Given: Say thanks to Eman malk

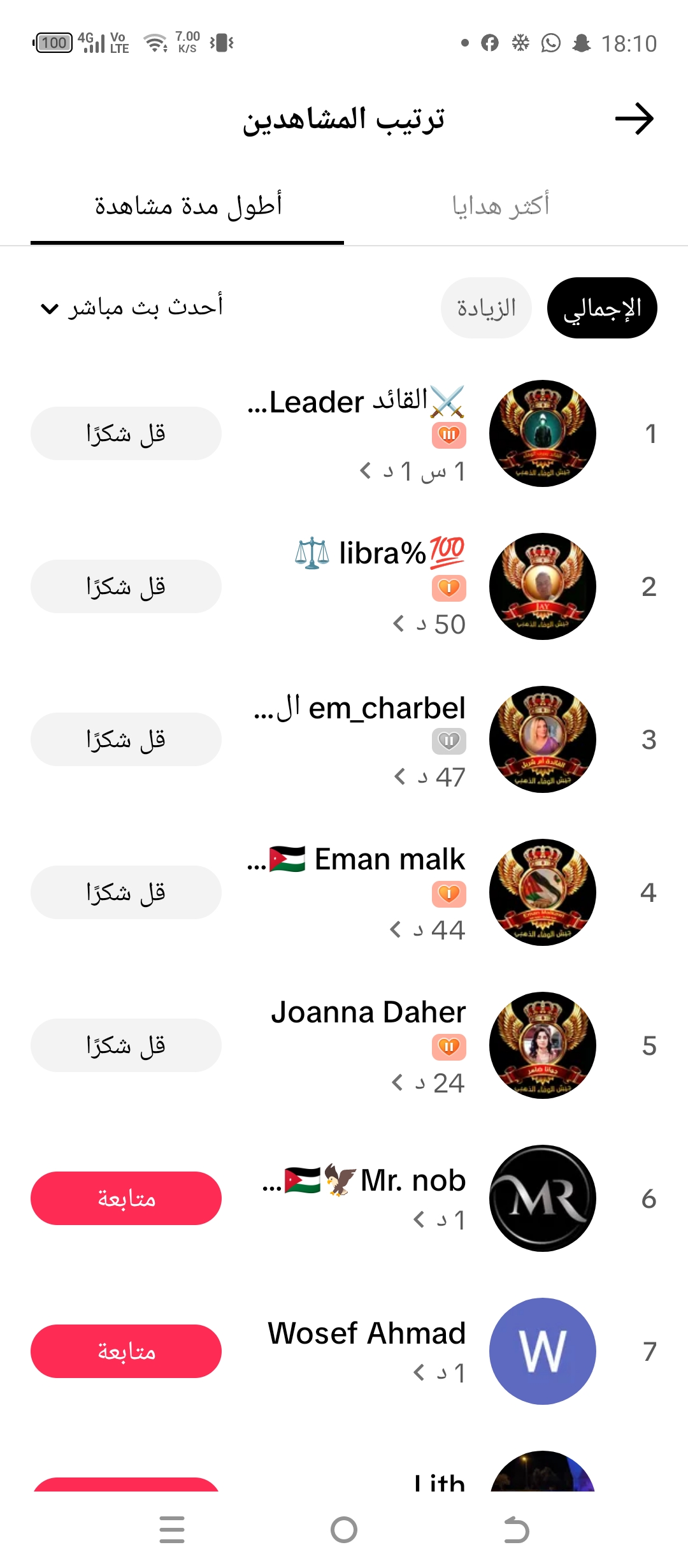Looking at the screenshot, I should point(126,892).
